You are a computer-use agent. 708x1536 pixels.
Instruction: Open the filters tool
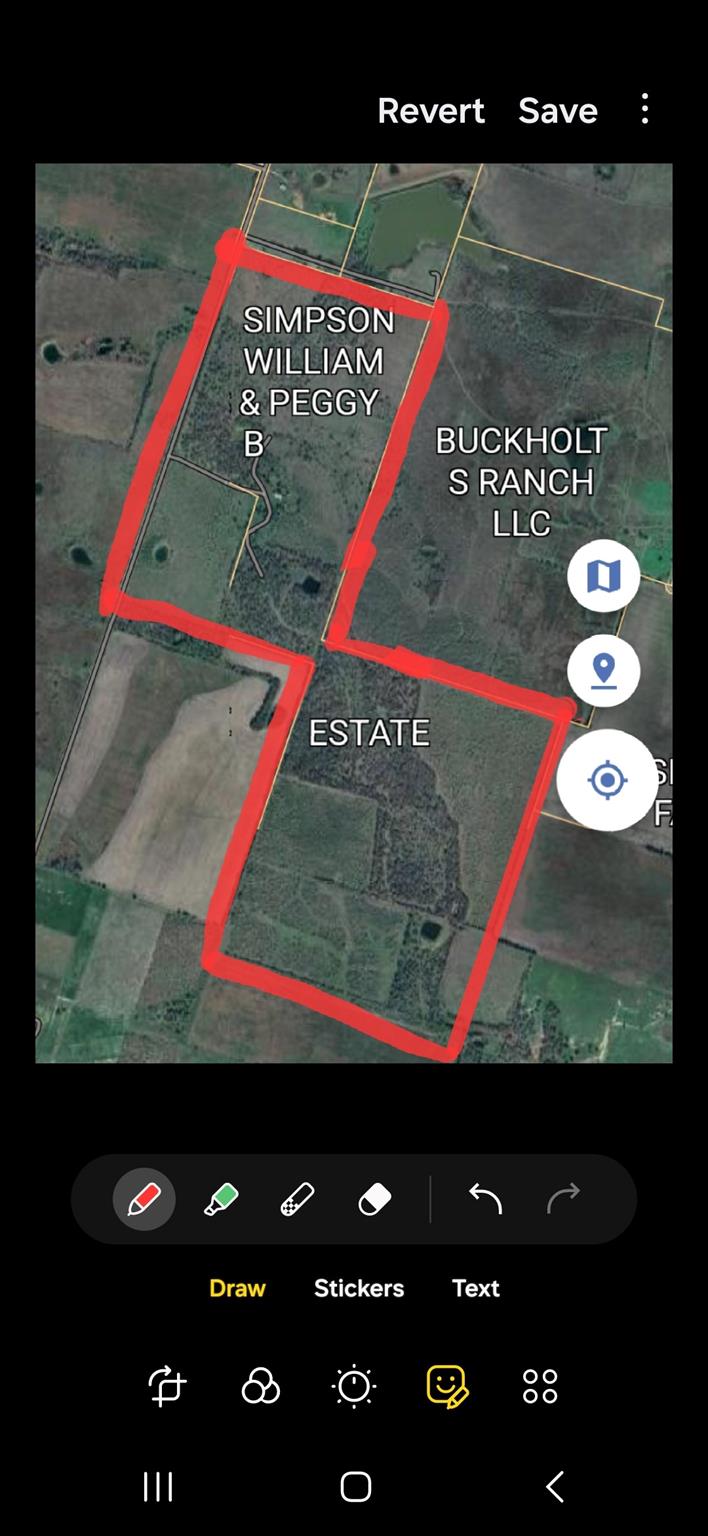[x=260, y=1387]
